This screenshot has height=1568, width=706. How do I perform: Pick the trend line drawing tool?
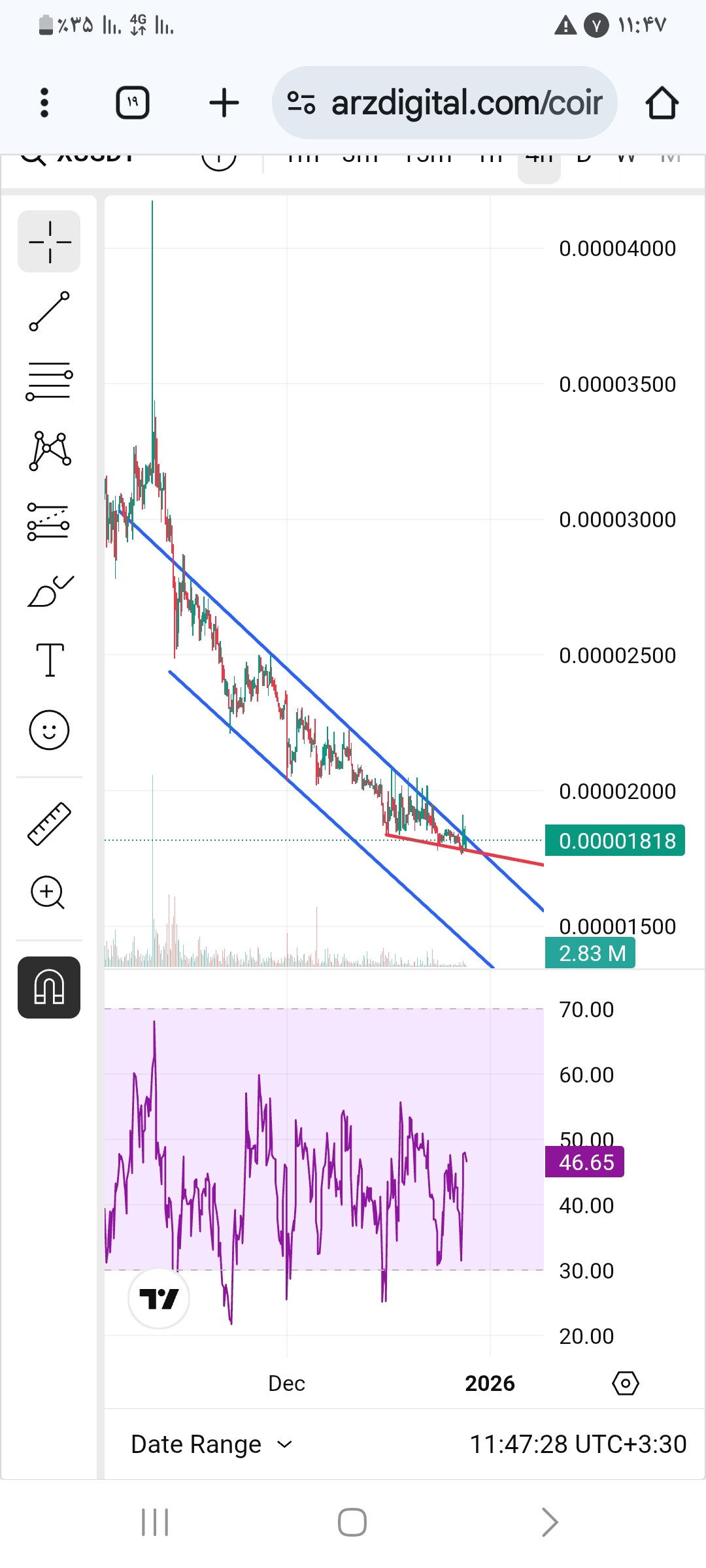coord(49,311)
